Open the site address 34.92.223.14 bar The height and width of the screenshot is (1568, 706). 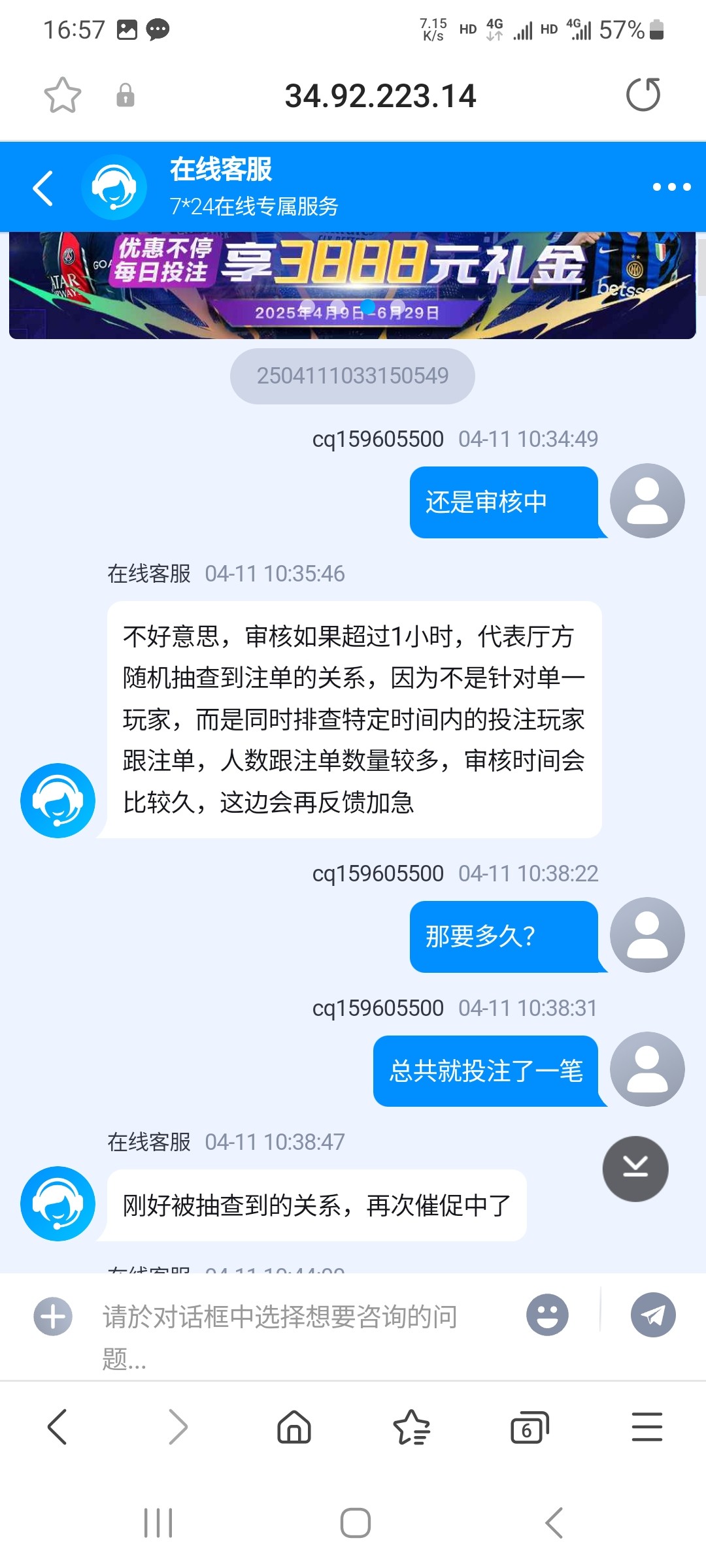(380, 96)
